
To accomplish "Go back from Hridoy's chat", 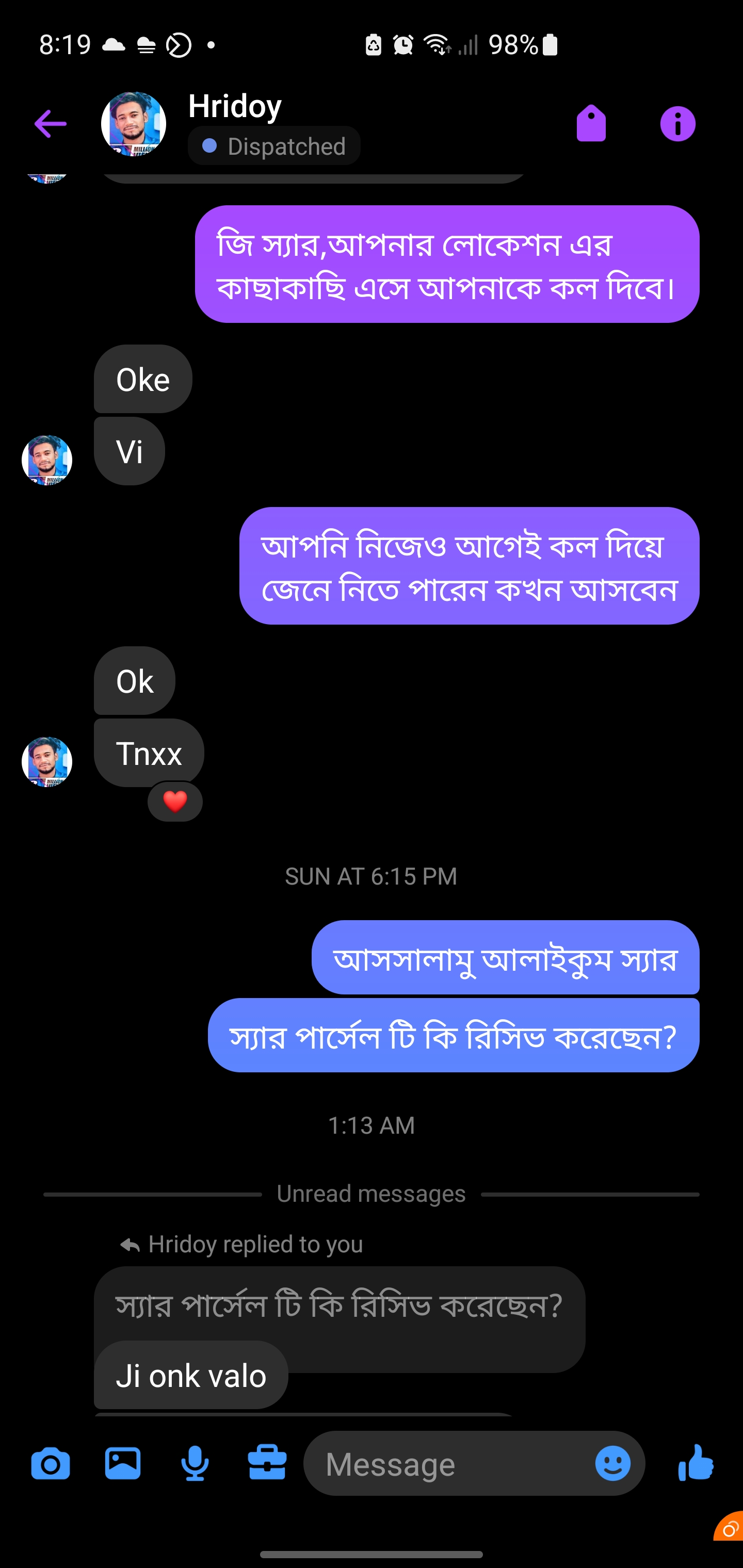I will point(50,124).
